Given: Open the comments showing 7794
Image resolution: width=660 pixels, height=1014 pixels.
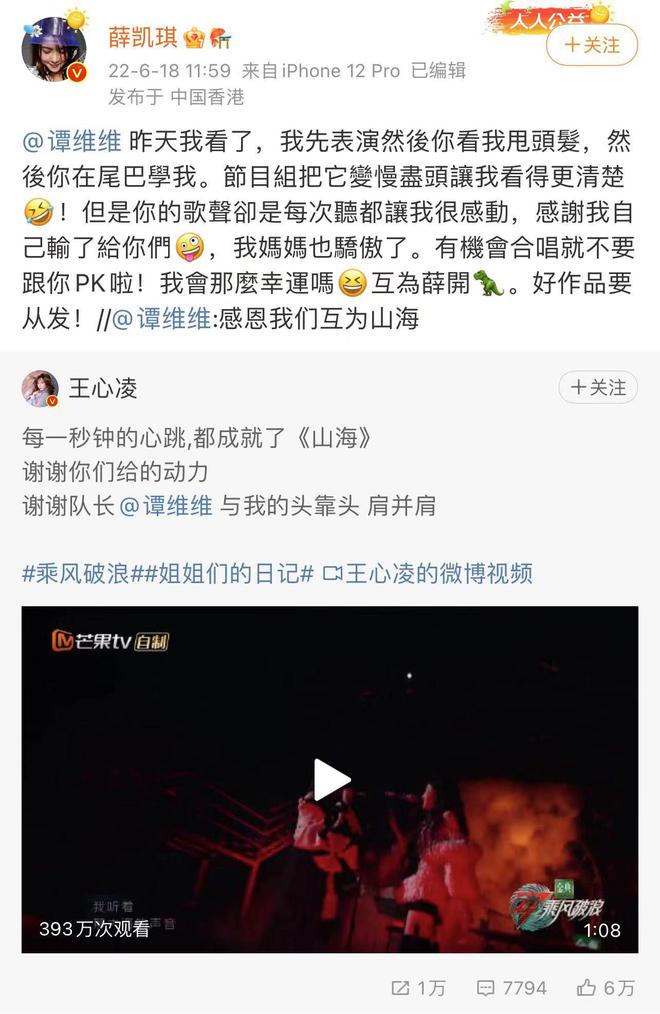Looking at the screenshot, I should pos(510,987).
